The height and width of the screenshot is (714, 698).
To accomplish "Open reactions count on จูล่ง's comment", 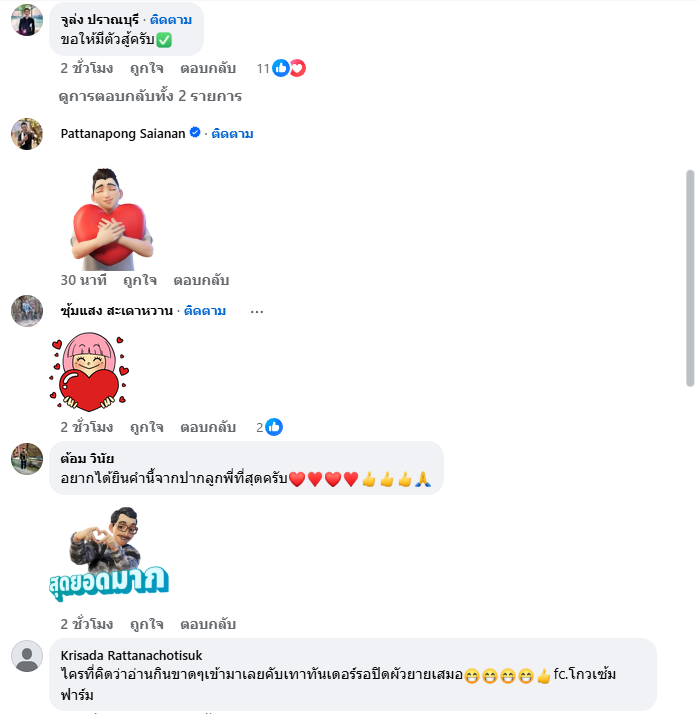I will pos(281,68).
